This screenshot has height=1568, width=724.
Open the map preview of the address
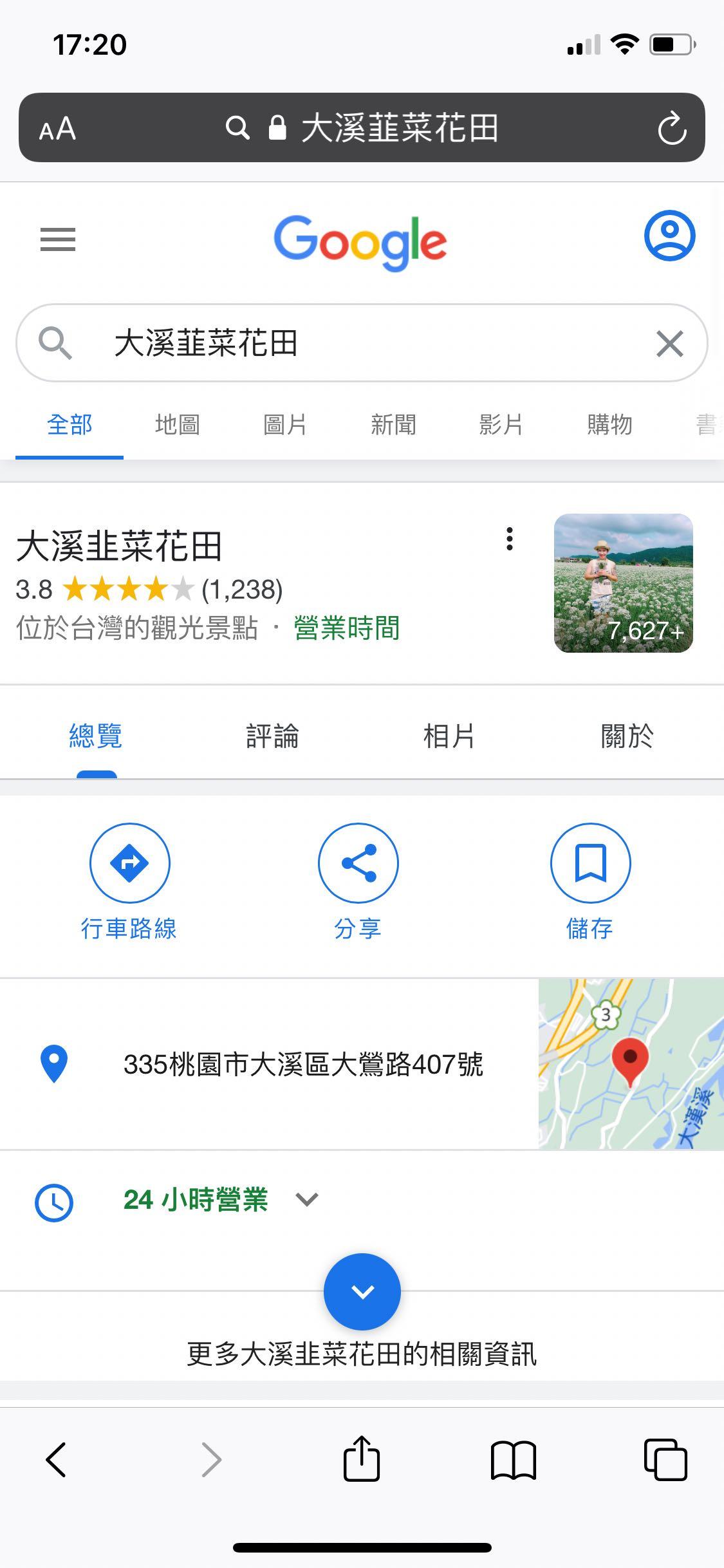tap(631, 1064)
